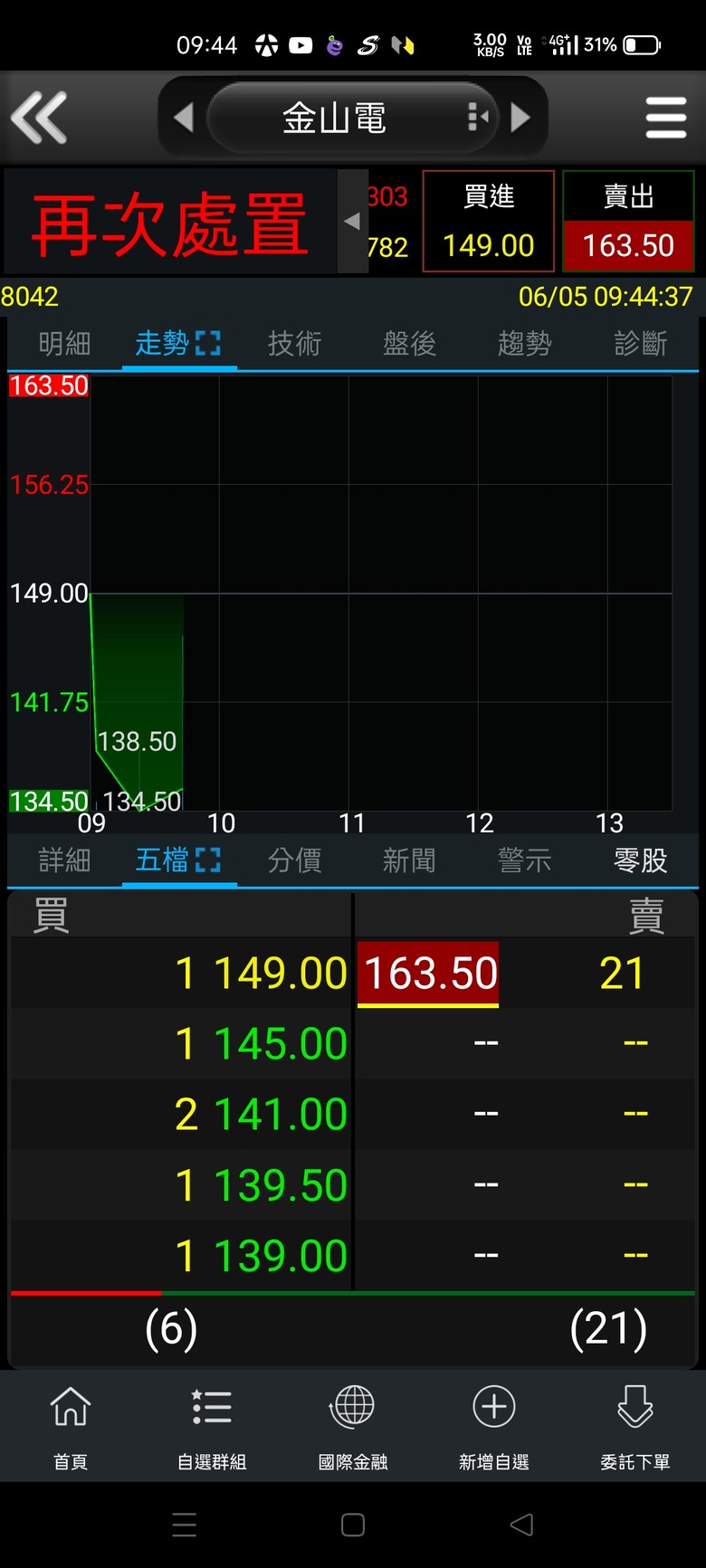The width and height of the screenshot is (706, 1568).
Task: Select the 技術 tab
Action: (x=294, y=344)
